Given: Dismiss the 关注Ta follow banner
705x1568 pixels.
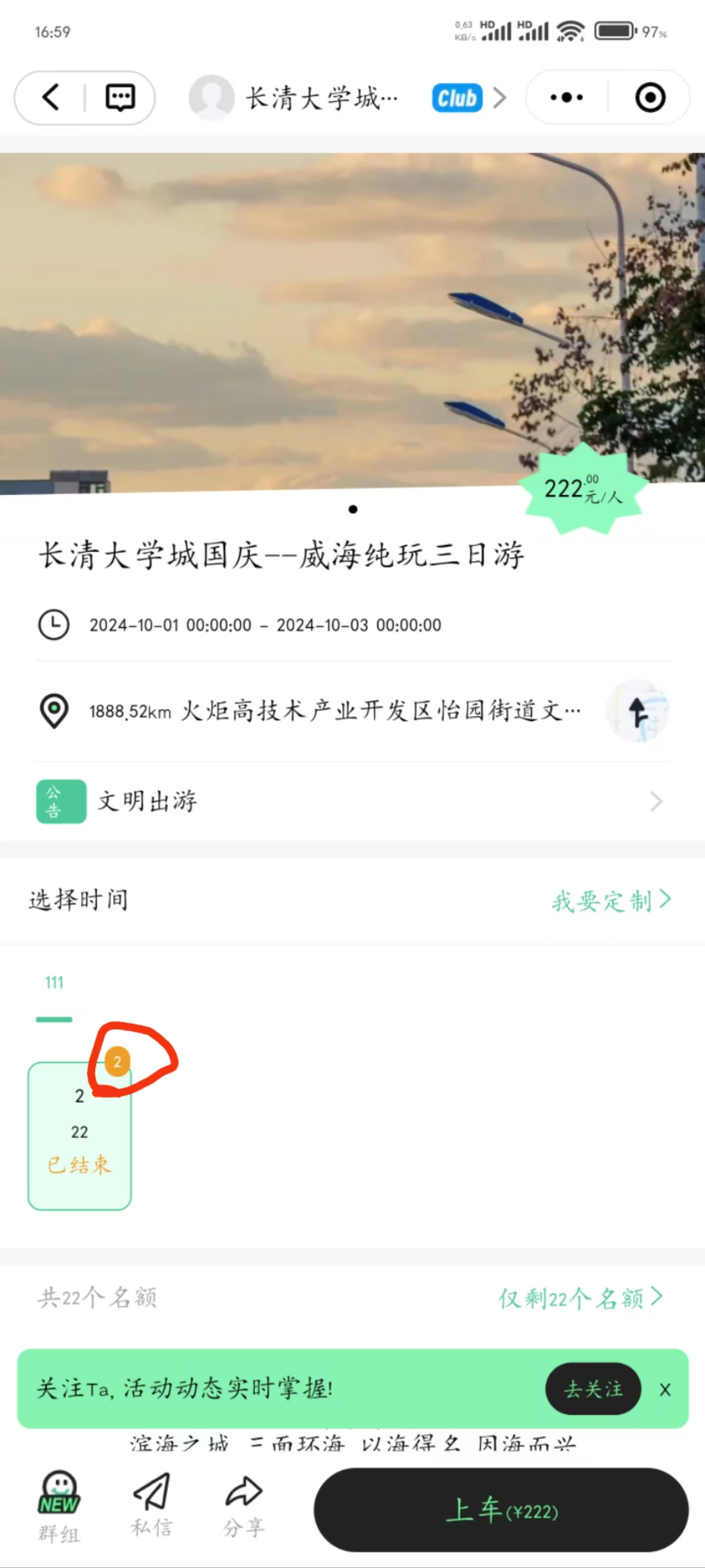Looking at the screenshot, I should click(x=665, y=1390).
